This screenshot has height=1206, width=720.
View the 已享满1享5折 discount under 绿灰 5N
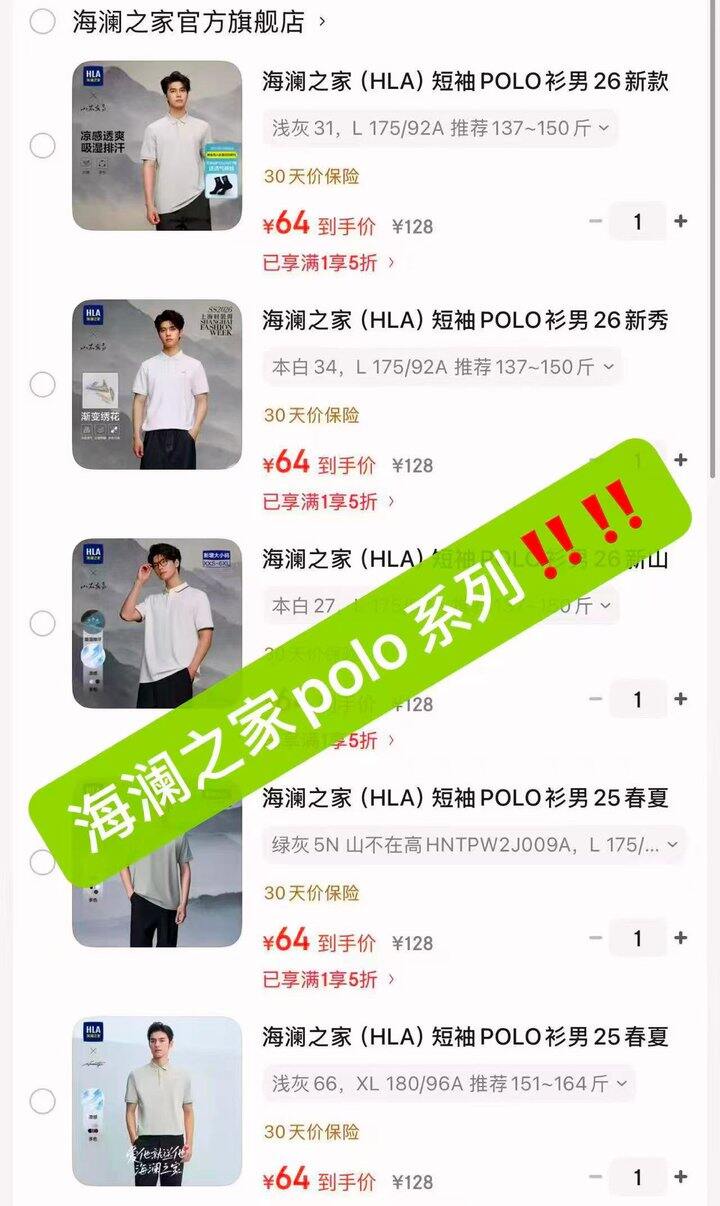(x=328, y=979)
